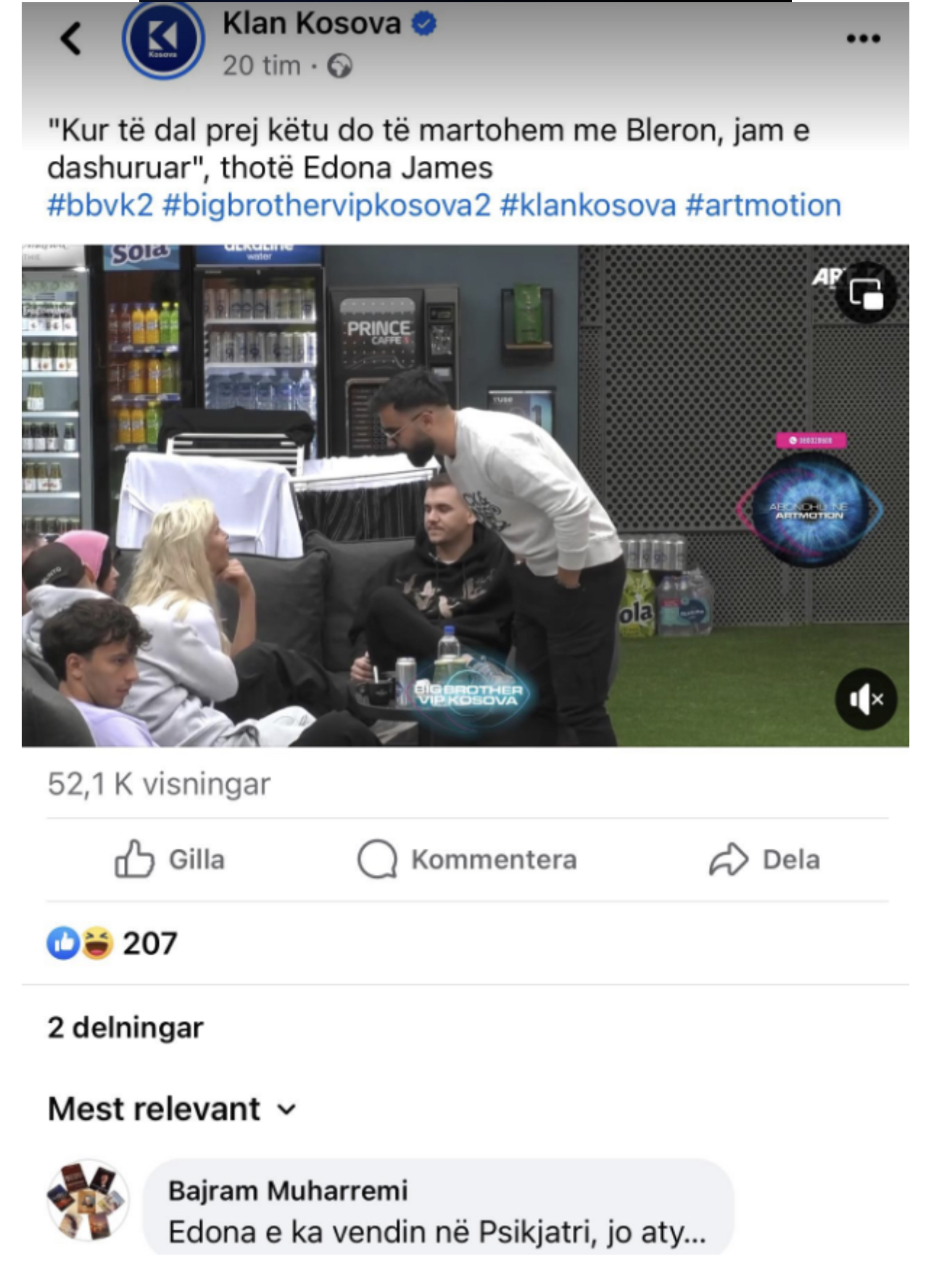Open Klan Kosova profile picture

(x=162, y=40)
